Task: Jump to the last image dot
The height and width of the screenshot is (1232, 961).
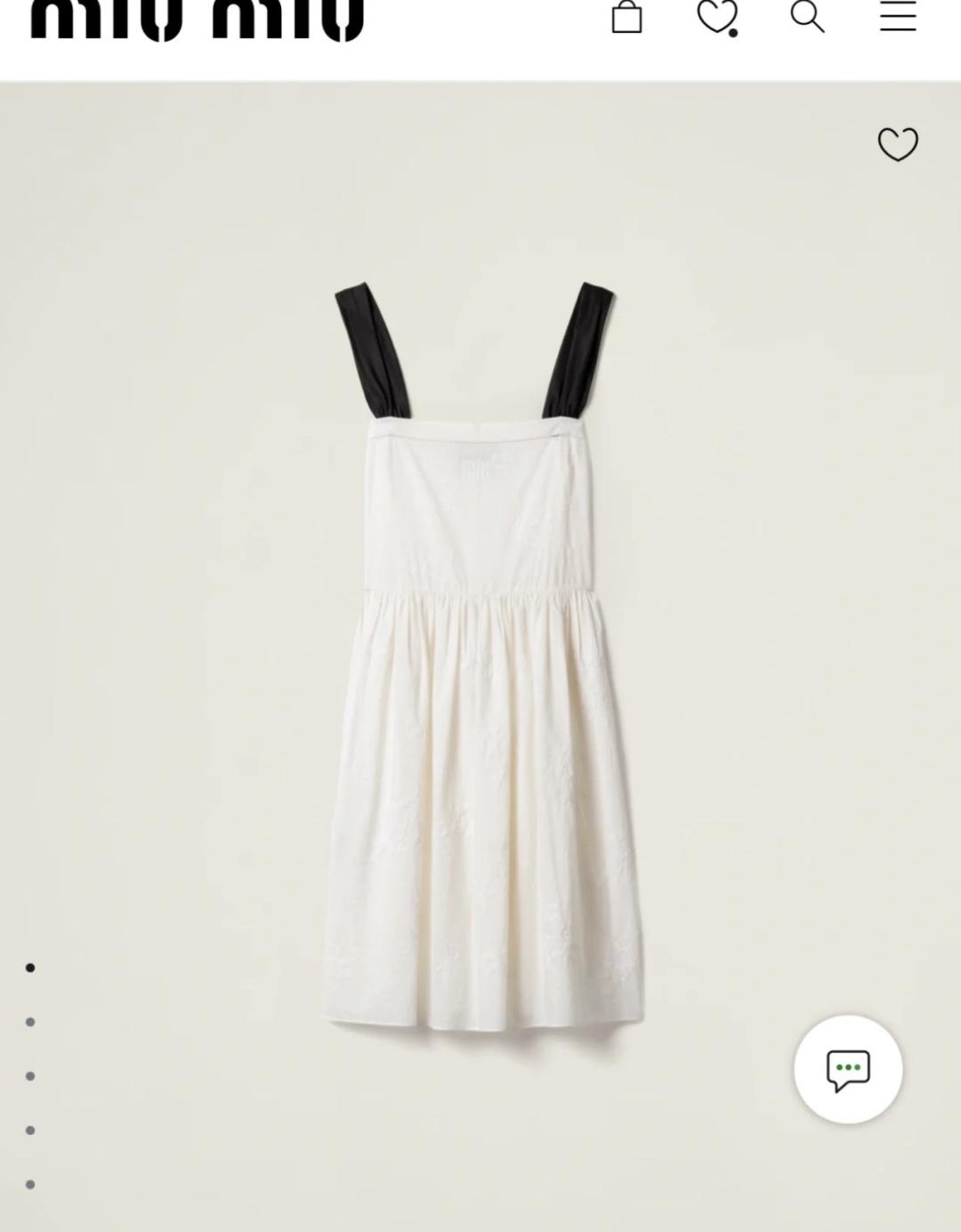Action: (x=30, y=1184)
